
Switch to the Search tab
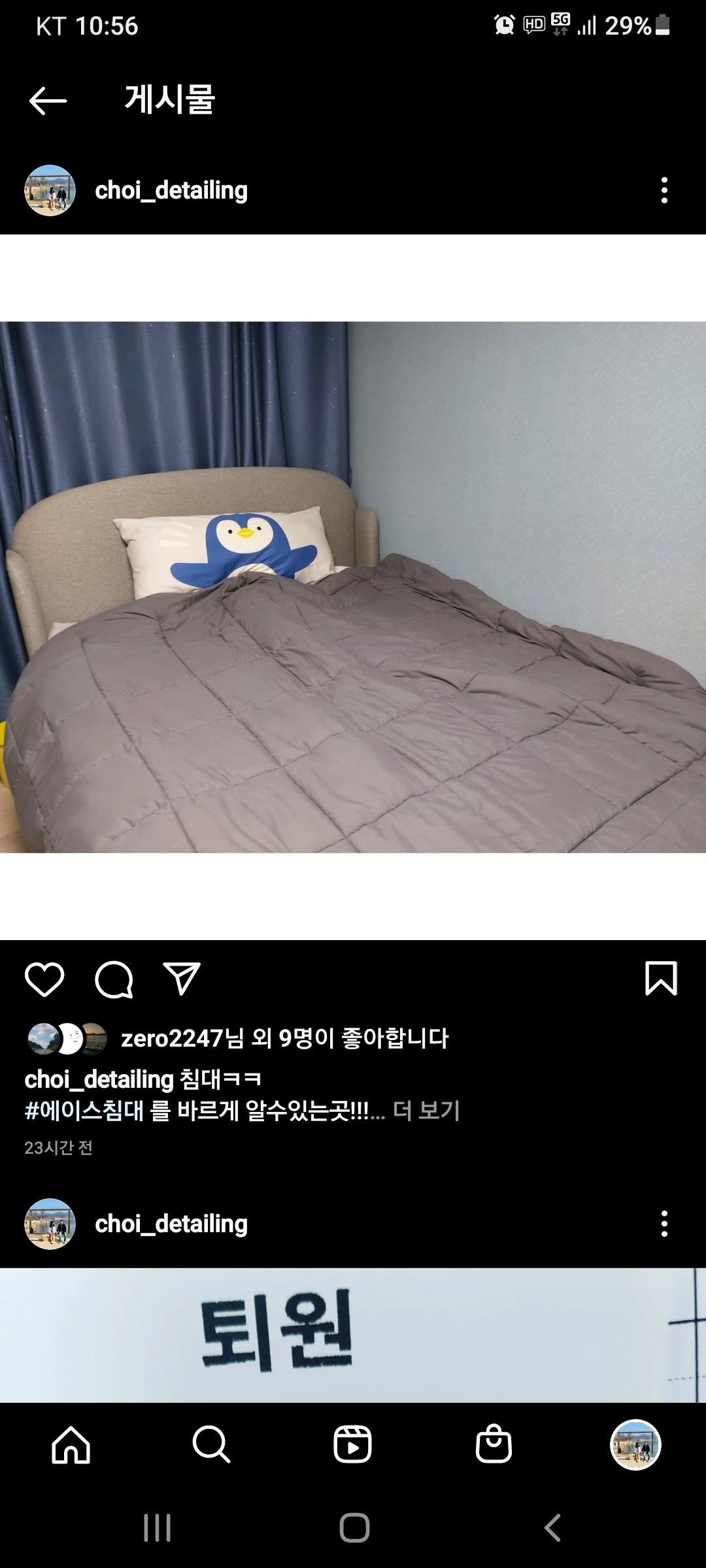211,1445
